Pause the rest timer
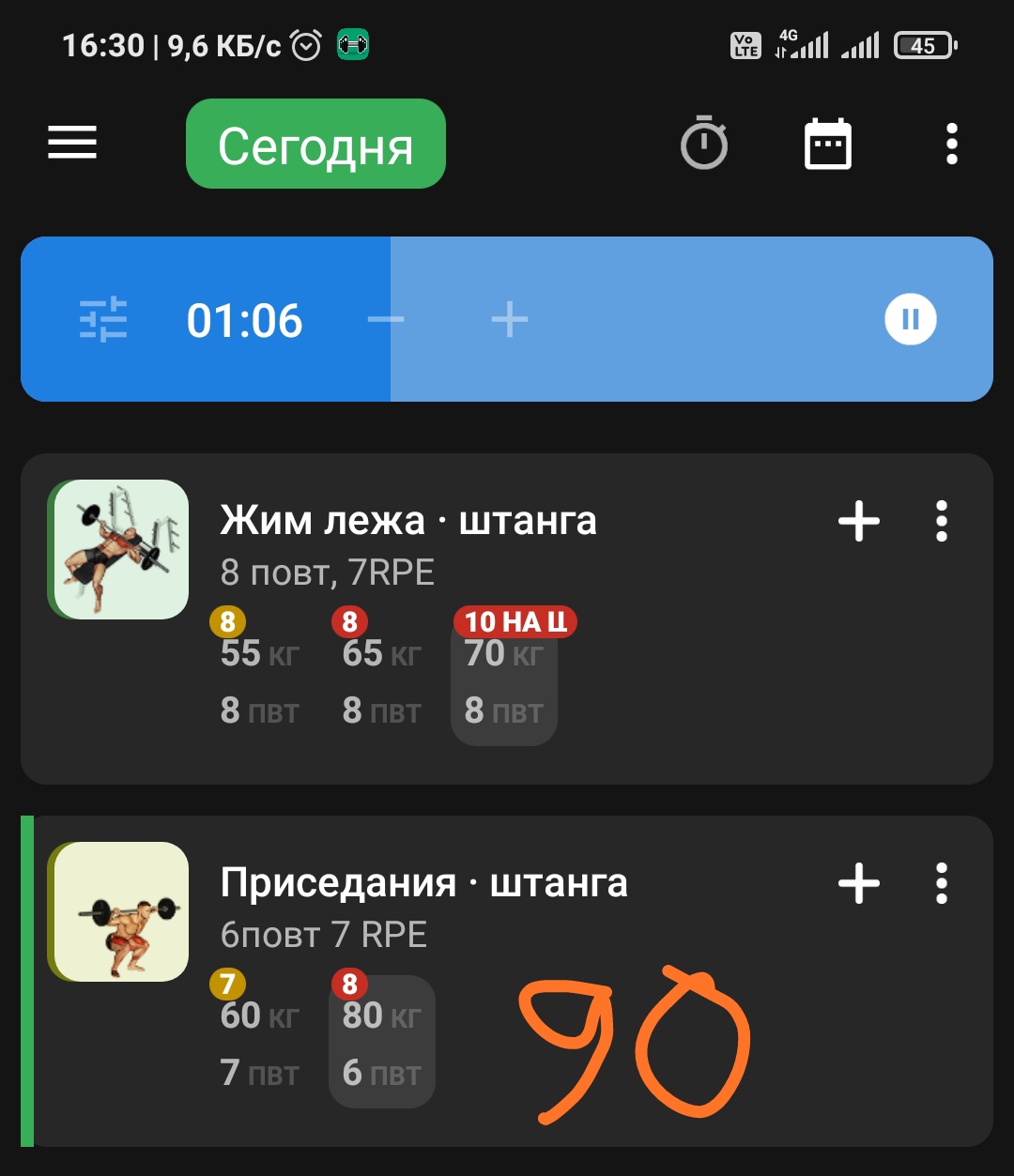This screenshot has width=1014, height=1176. click(x=910, y=320)
